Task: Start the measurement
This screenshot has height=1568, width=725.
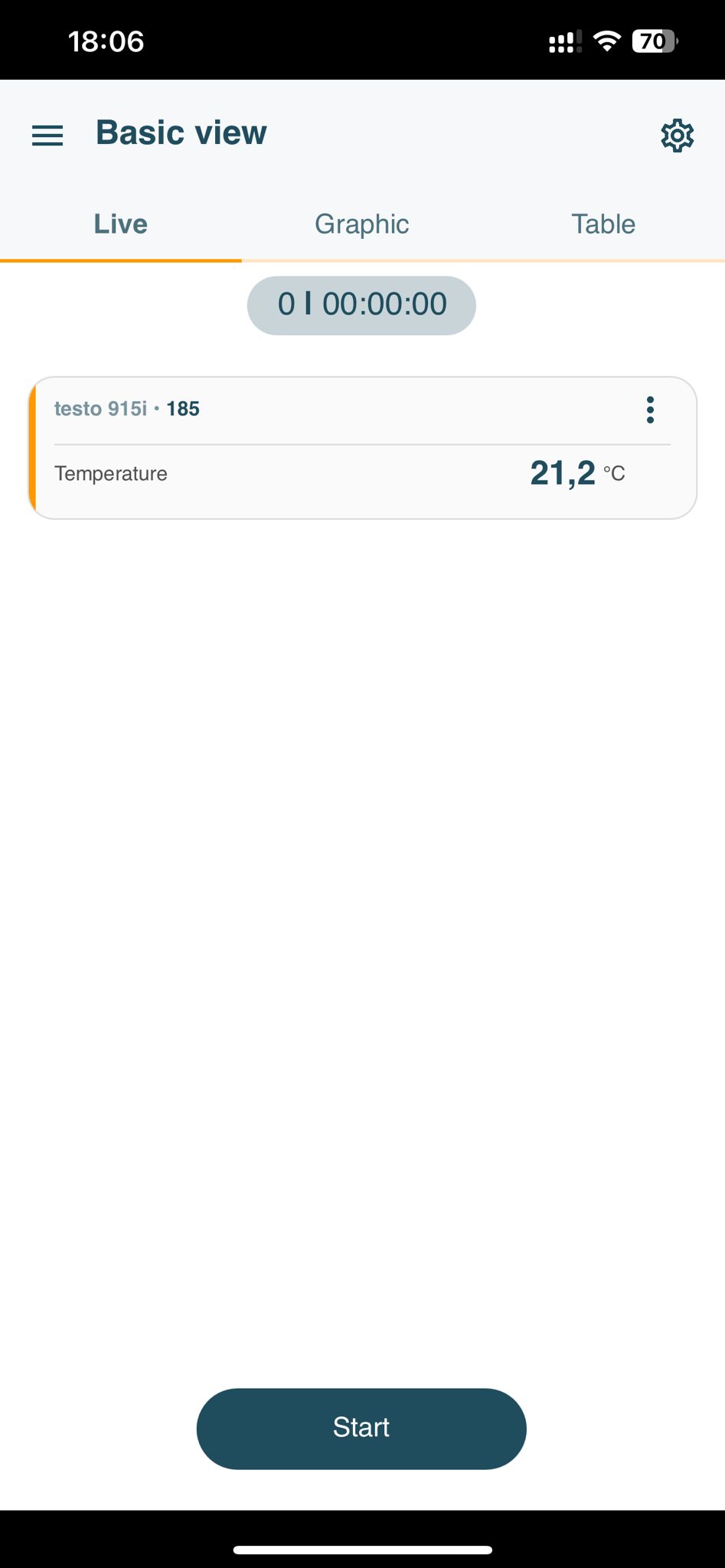Action: tap(361, 1428)
